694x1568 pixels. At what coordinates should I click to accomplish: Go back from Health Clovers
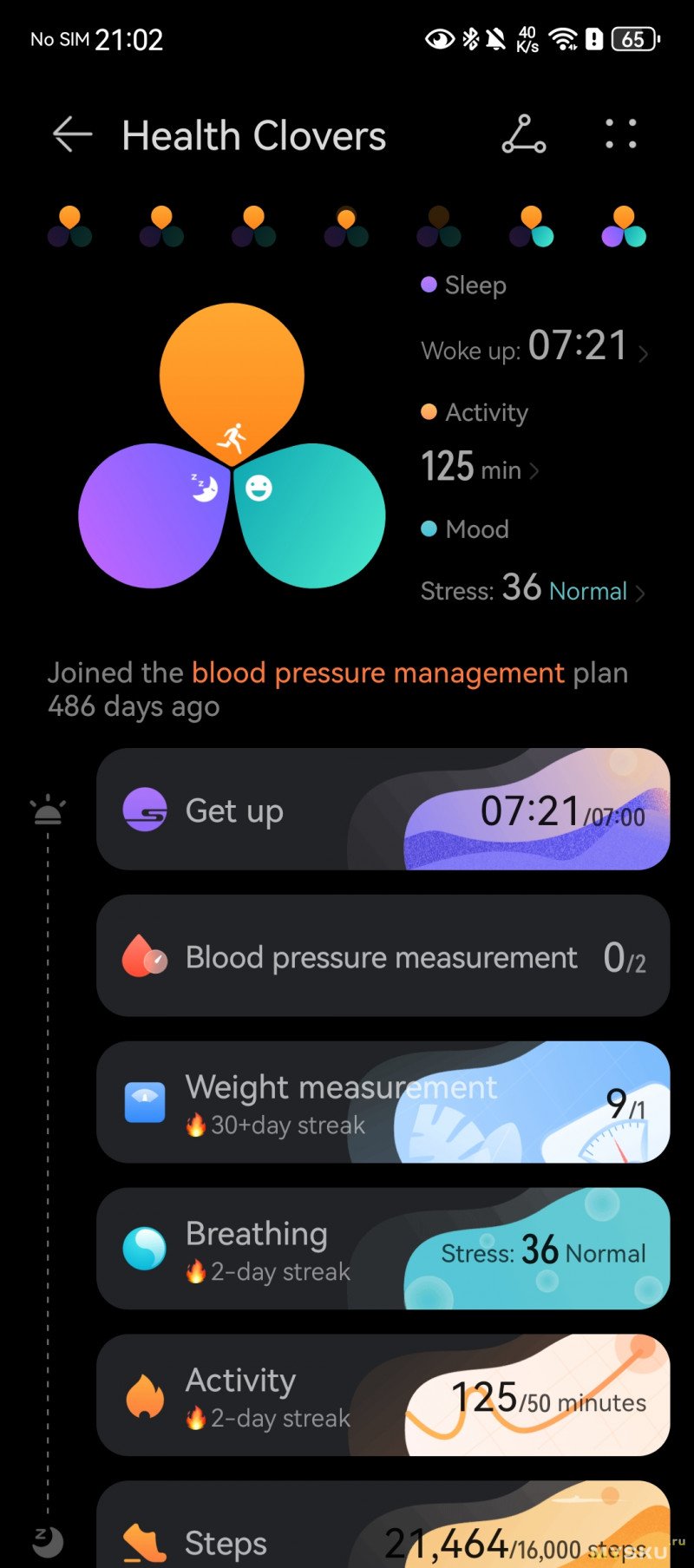pos(72,134)
